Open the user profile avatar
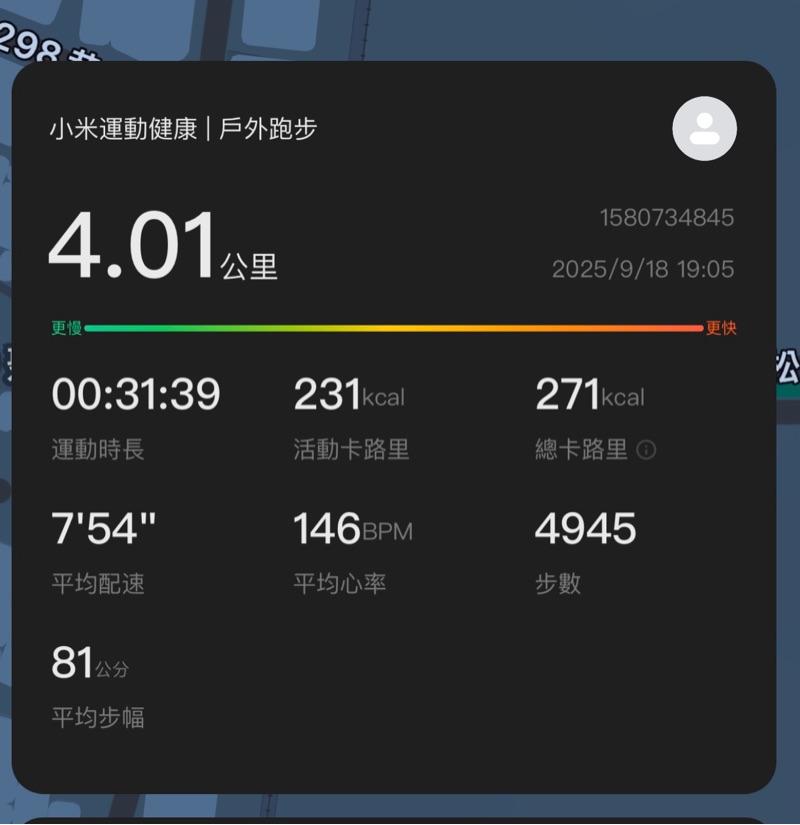The width and height of the screenshot is (800, 825). click(704, 129)
